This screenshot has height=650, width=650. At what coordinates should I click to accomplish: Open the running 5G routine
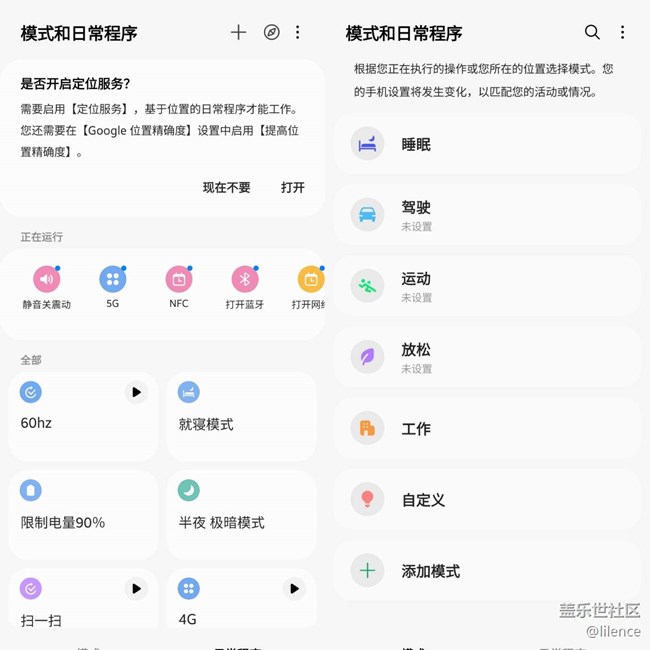click(113, 286)
